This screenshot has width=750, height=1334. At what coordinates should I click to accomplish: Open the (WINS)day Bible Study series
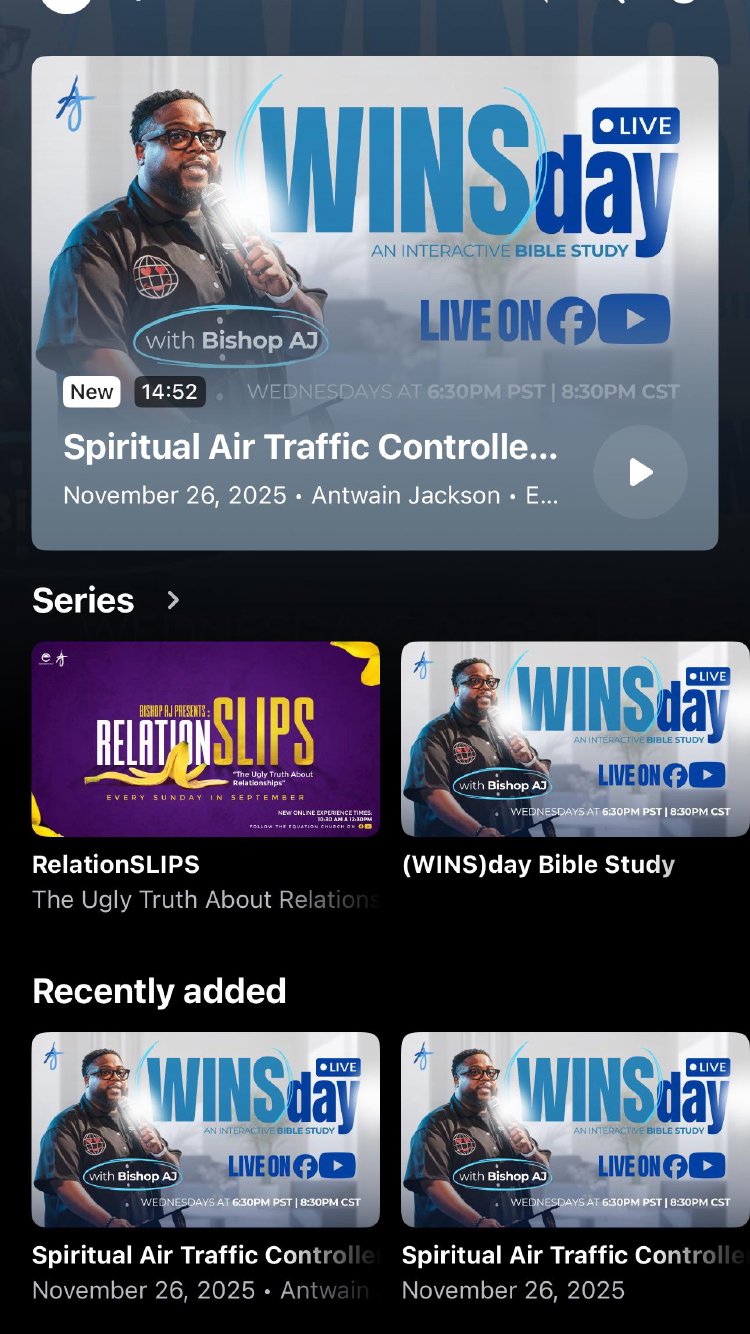(575, 739)
